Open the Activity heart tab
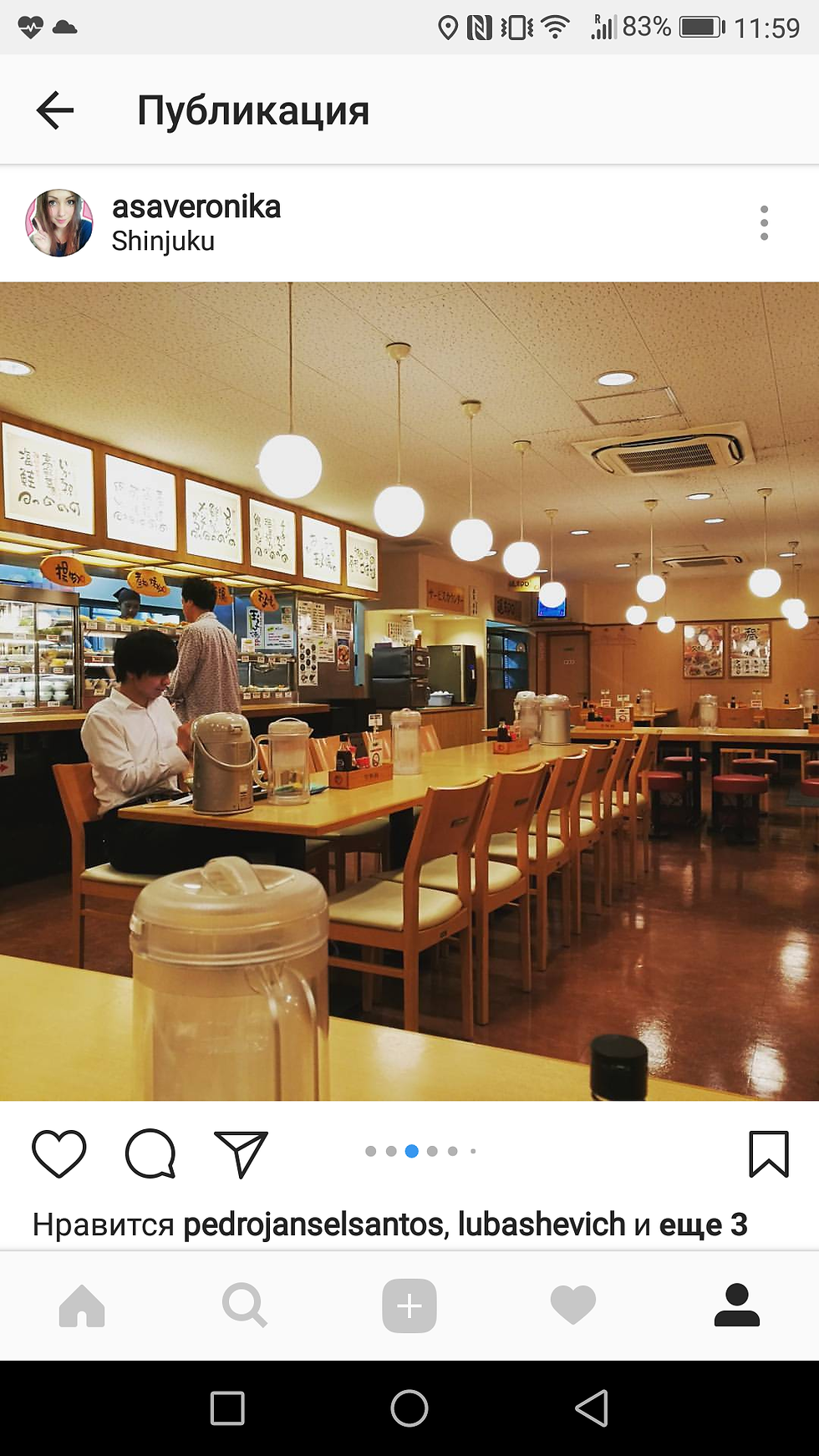 573,1306
